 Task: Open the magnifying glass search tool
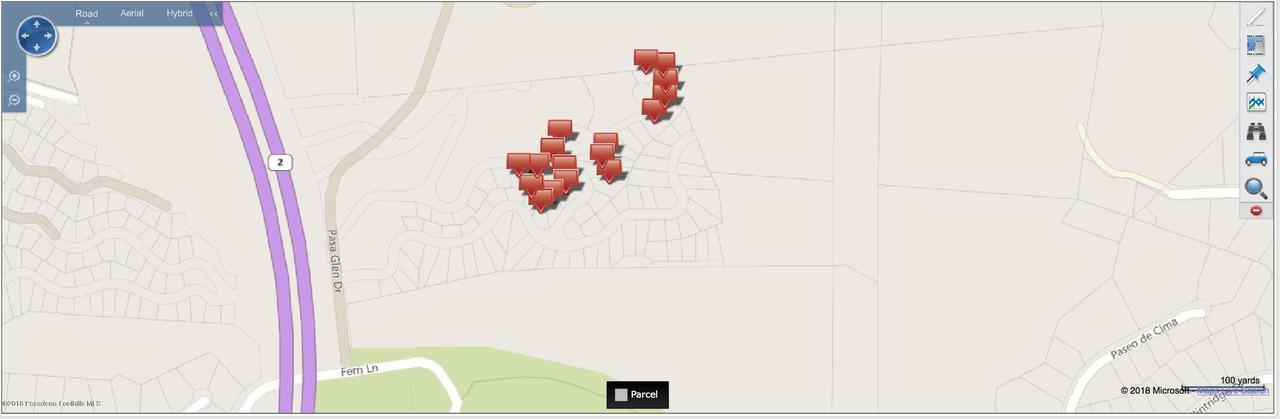click(x=1256, y=187)
